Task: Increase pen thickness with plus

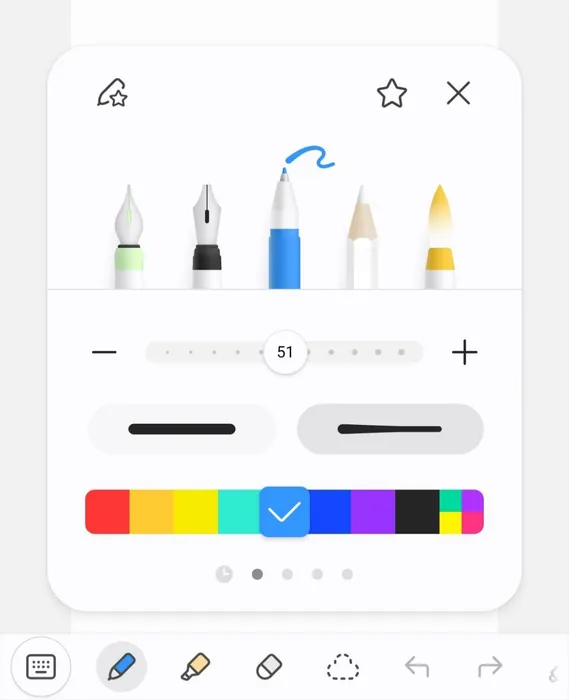Action: [465, 352]
